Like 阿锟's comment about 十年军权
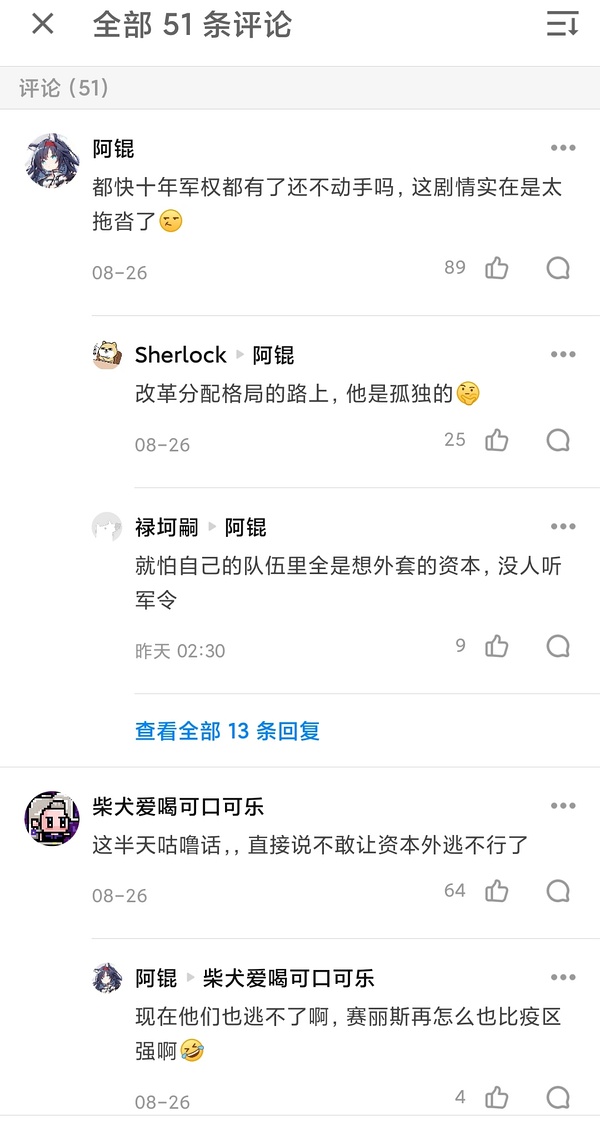The width and height of the screenshot is (600, 1121). coord(497,268)
